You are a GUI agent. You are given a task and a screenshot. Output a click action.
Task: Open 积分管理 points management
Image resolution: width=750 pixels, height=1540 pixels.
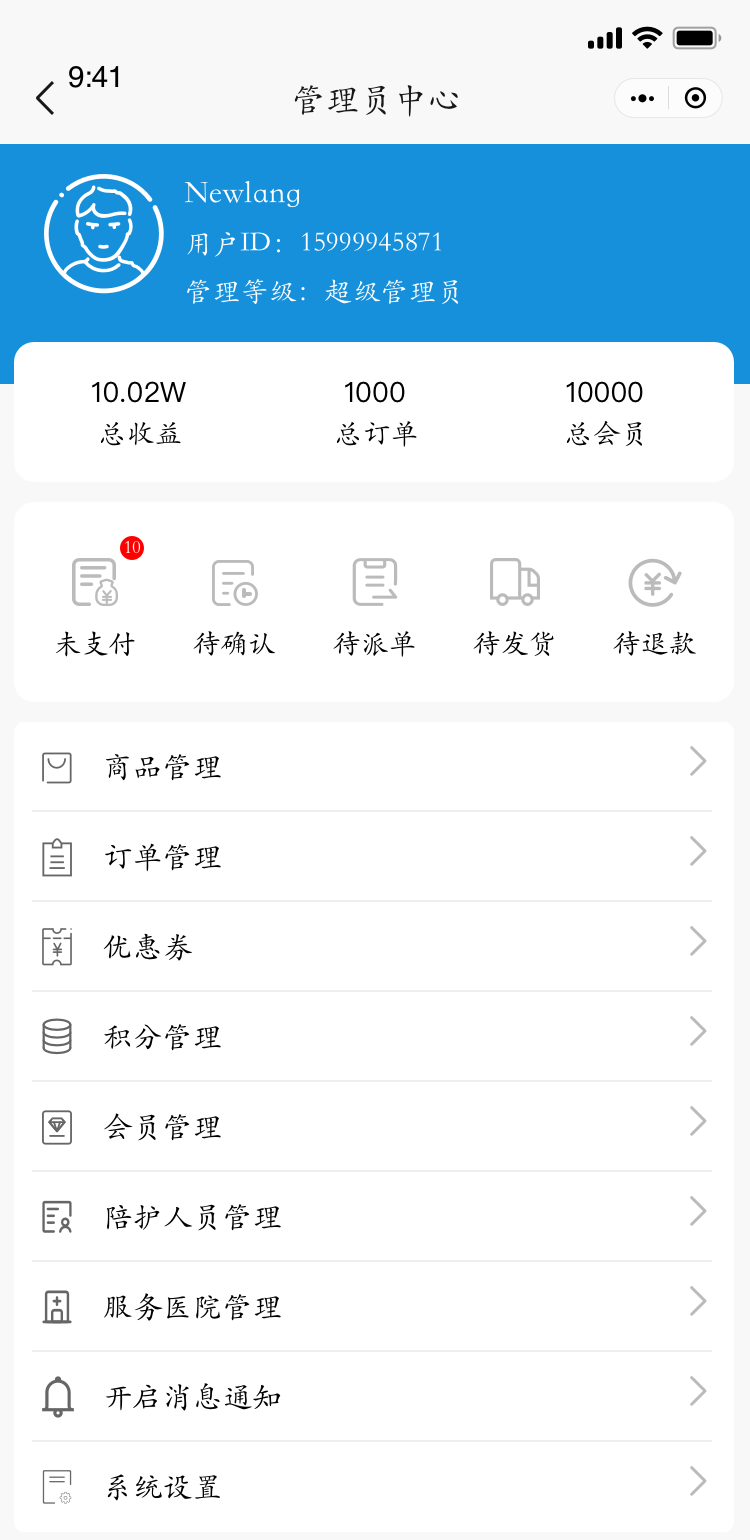tap(372, 1037)
